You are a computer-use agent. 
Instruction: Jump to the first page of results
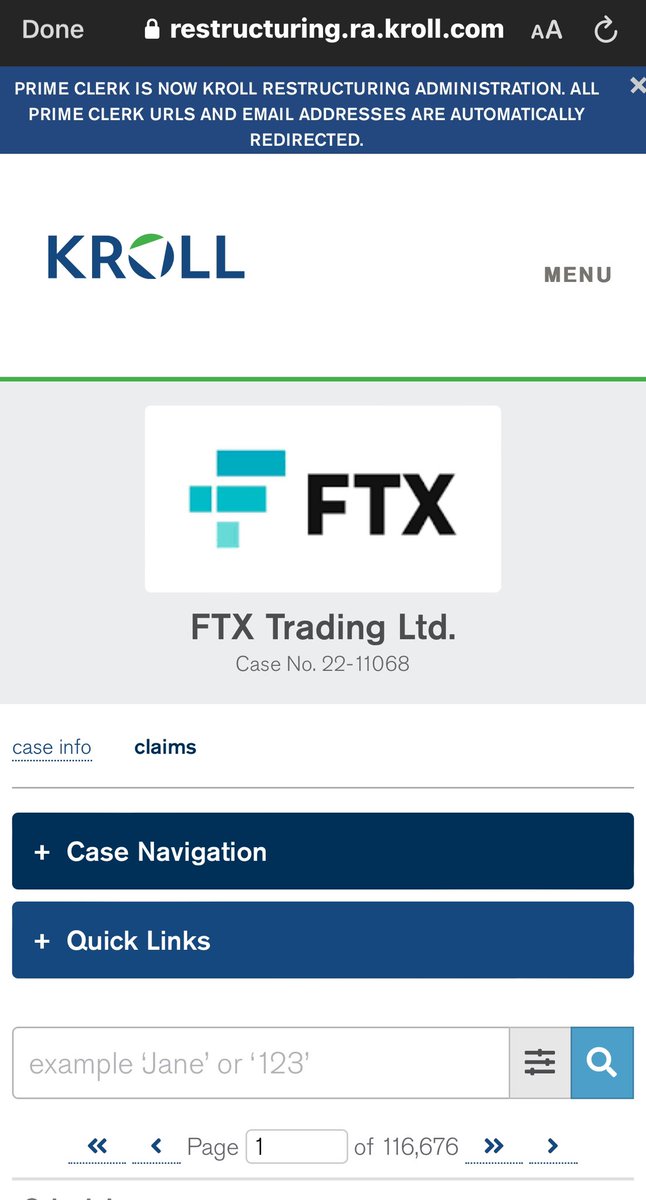pyautogui.click(x=97, y=1146)
